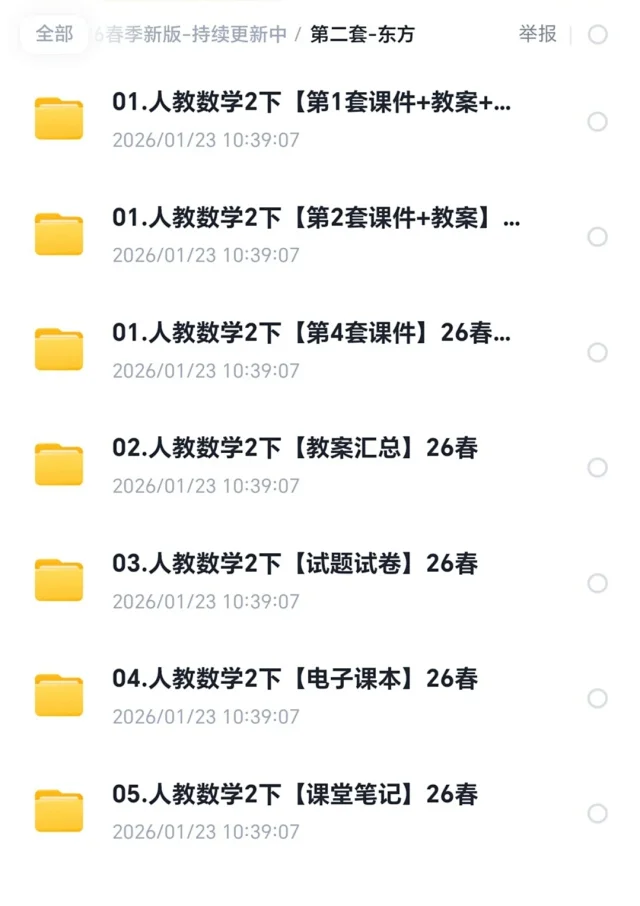Tap 举报 to report this share

[537, 34]
